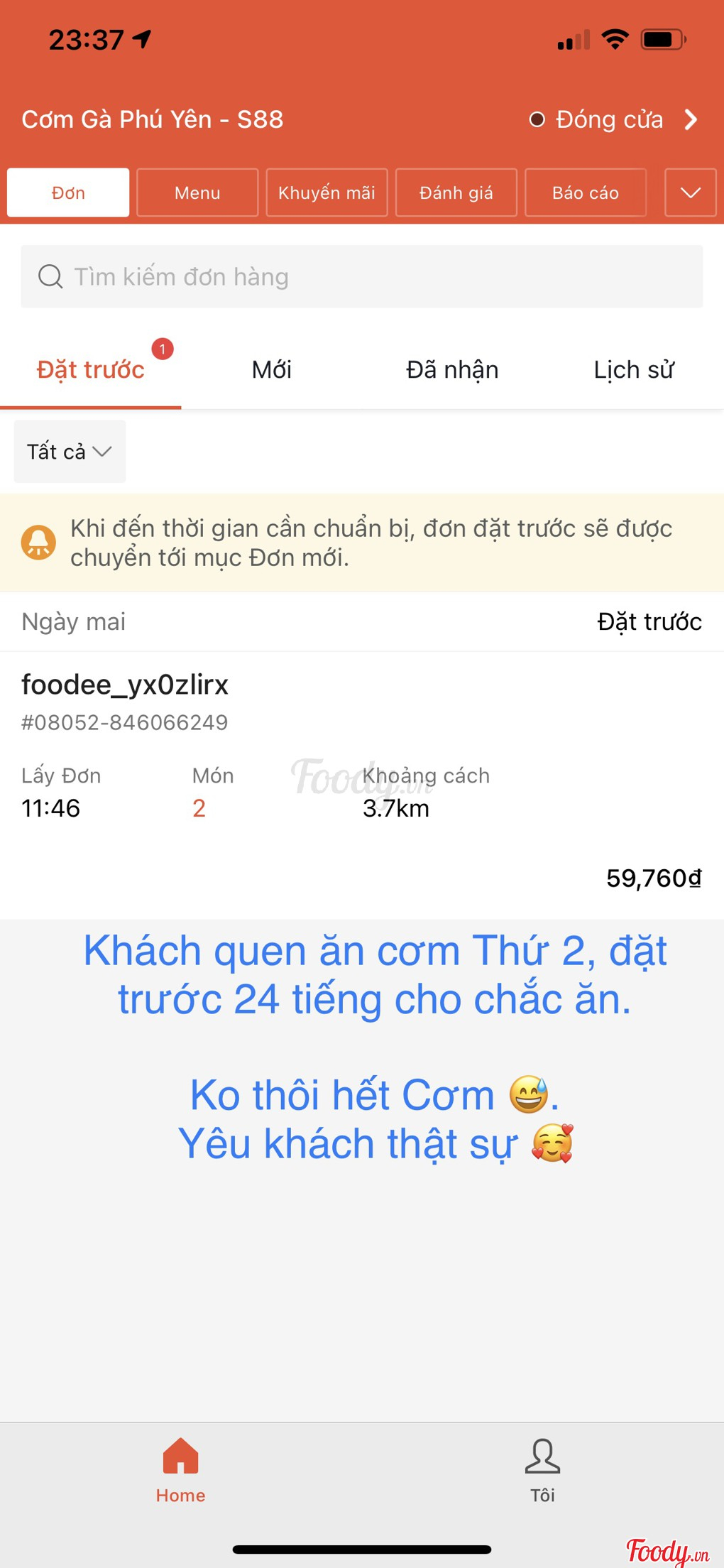724x1568 pixels.
Task: Open the Tôi profile tab
Action: pyautogui.click(x=543, y=1470)
